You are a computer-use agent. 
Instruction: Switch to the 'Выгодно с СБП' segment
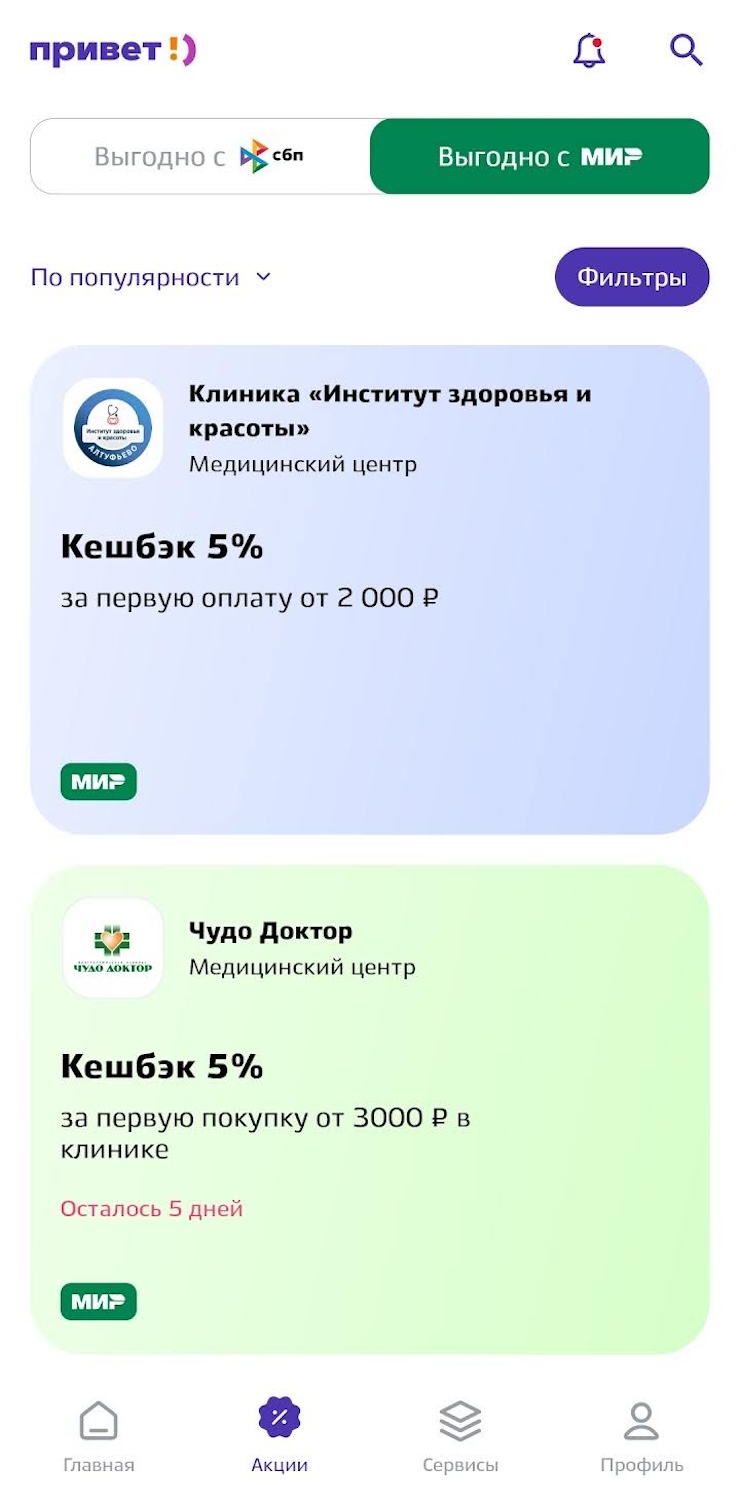(200, 157)
